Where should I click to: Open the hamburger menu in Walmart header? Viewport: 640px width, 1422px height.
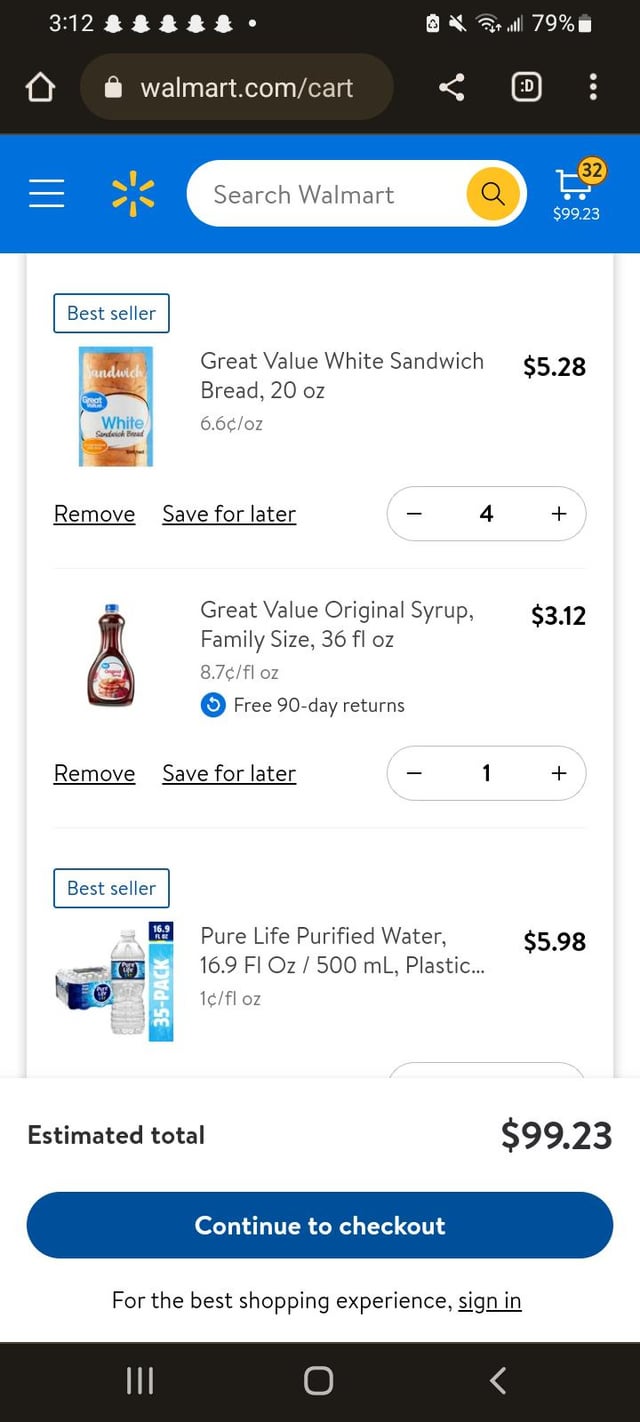[46, 193]
